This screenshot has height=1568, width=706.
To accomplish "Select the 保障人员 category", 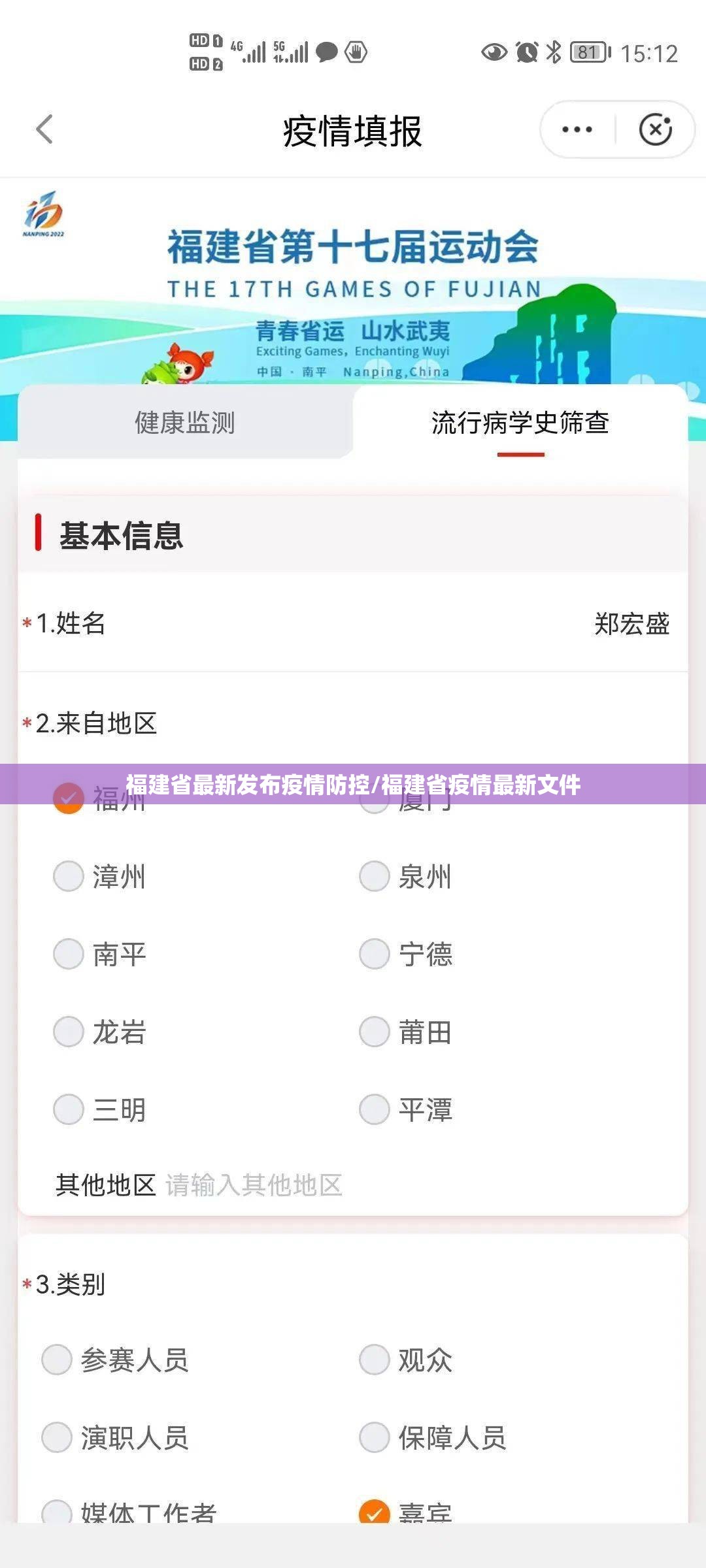I will [375, 1437].
